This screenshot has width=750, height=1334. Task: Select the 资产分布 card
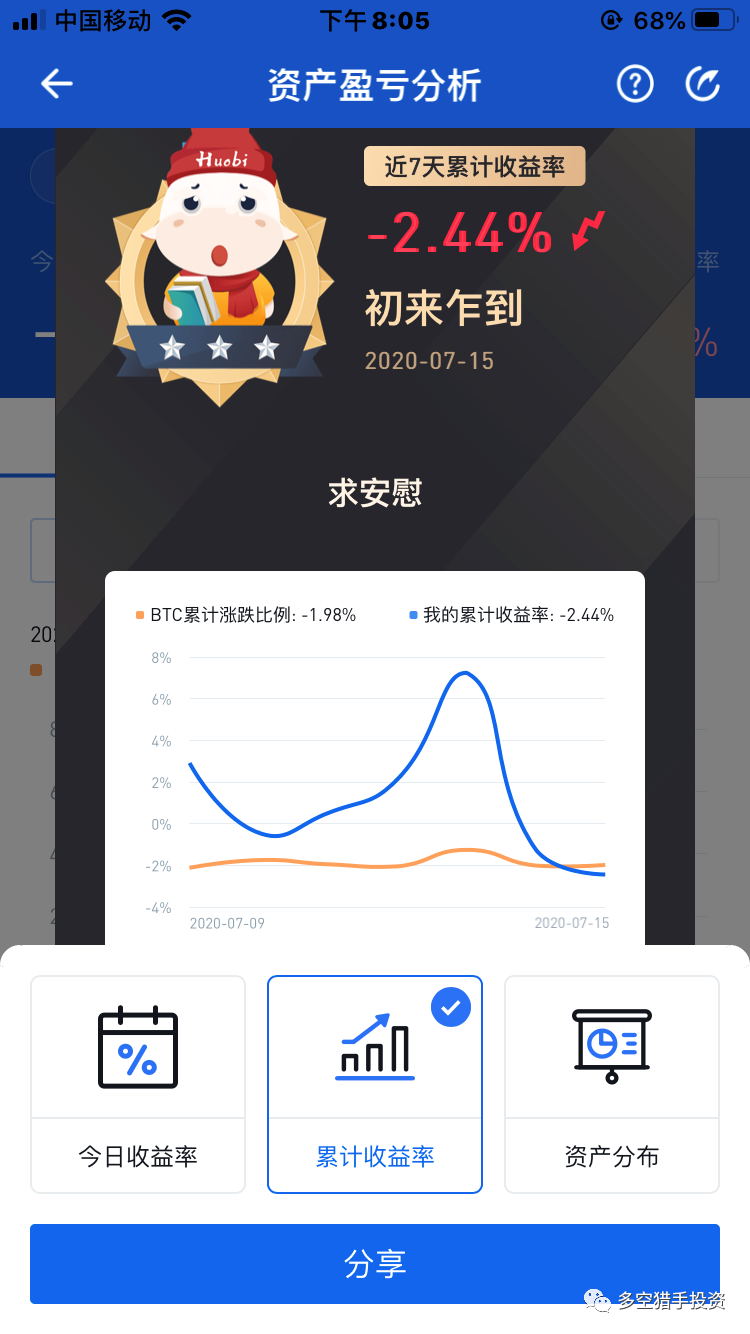click(x=612, y=1084)
